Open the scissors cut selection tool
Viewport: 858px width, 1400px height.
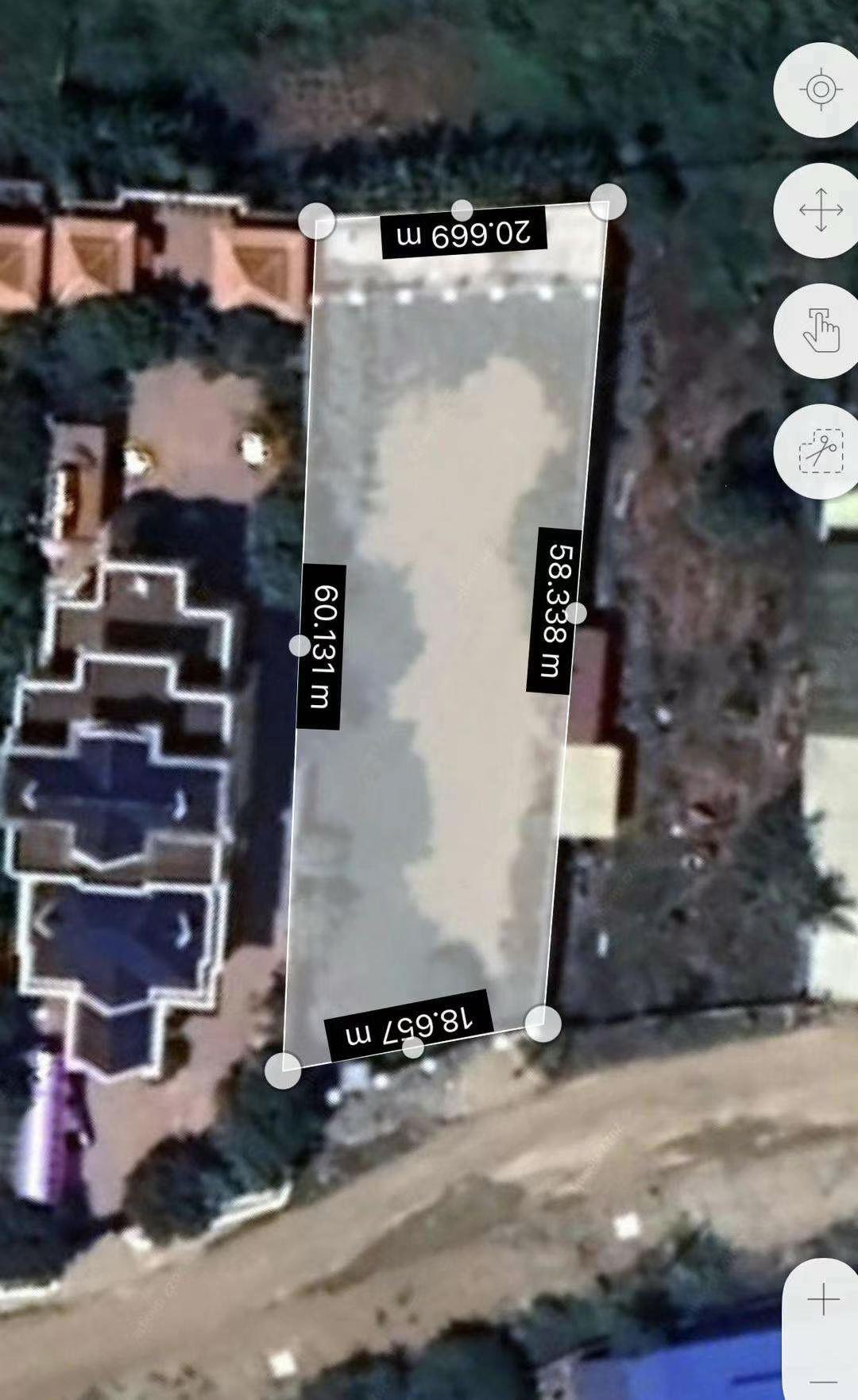(x=821, y=452)
